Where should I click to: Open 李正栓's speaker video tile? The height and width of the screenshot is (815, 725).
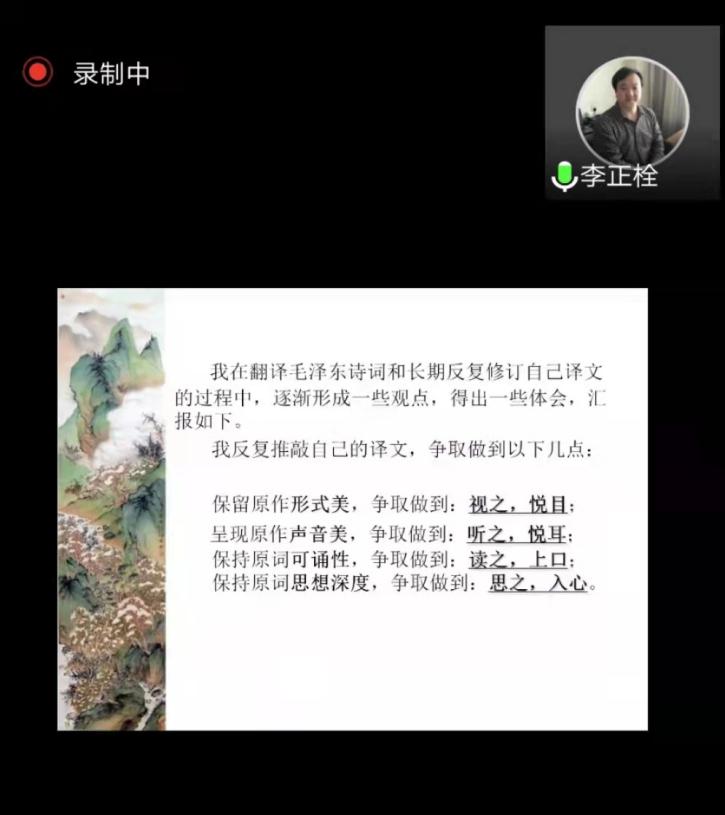tap(631, 112)
